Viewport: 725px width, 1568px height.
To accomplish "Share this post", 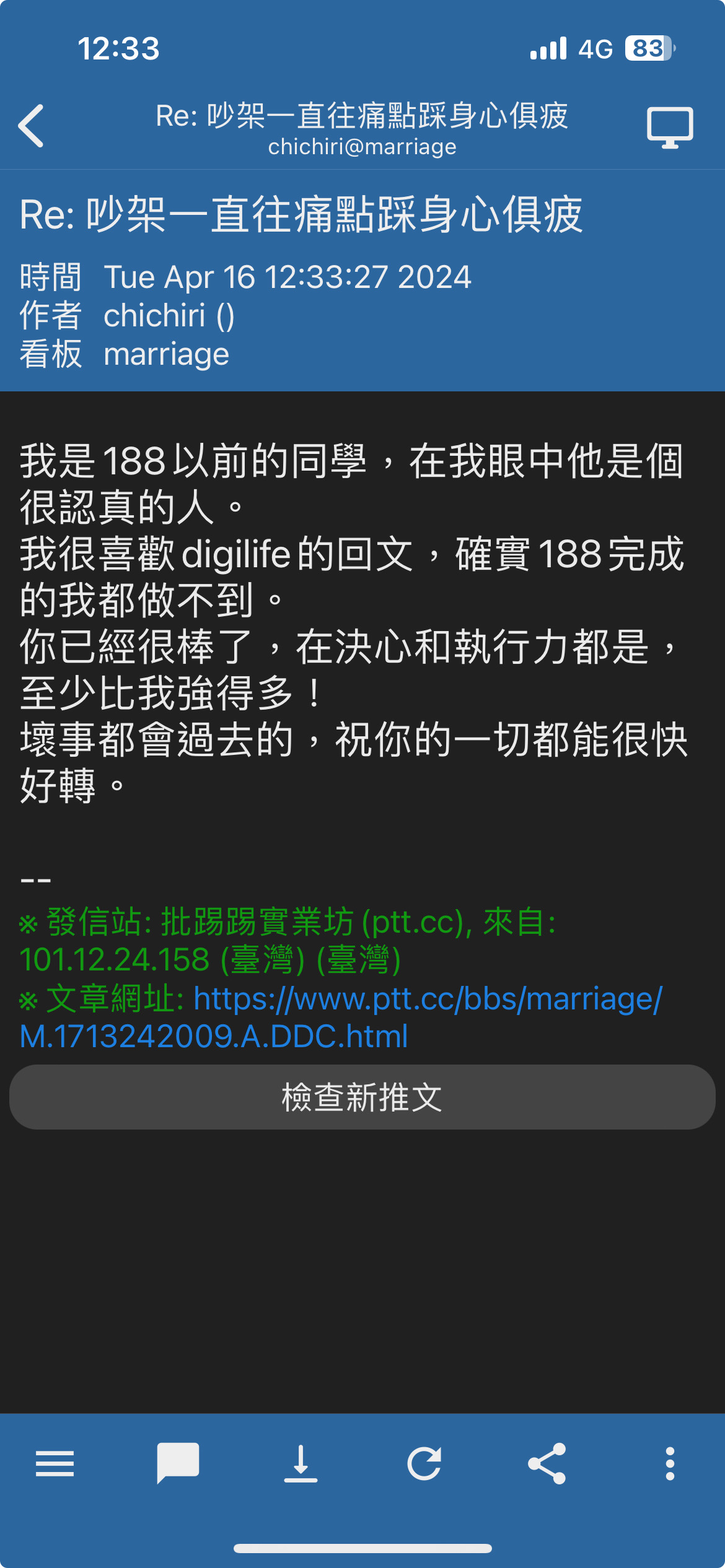I will pos(547,1463).
